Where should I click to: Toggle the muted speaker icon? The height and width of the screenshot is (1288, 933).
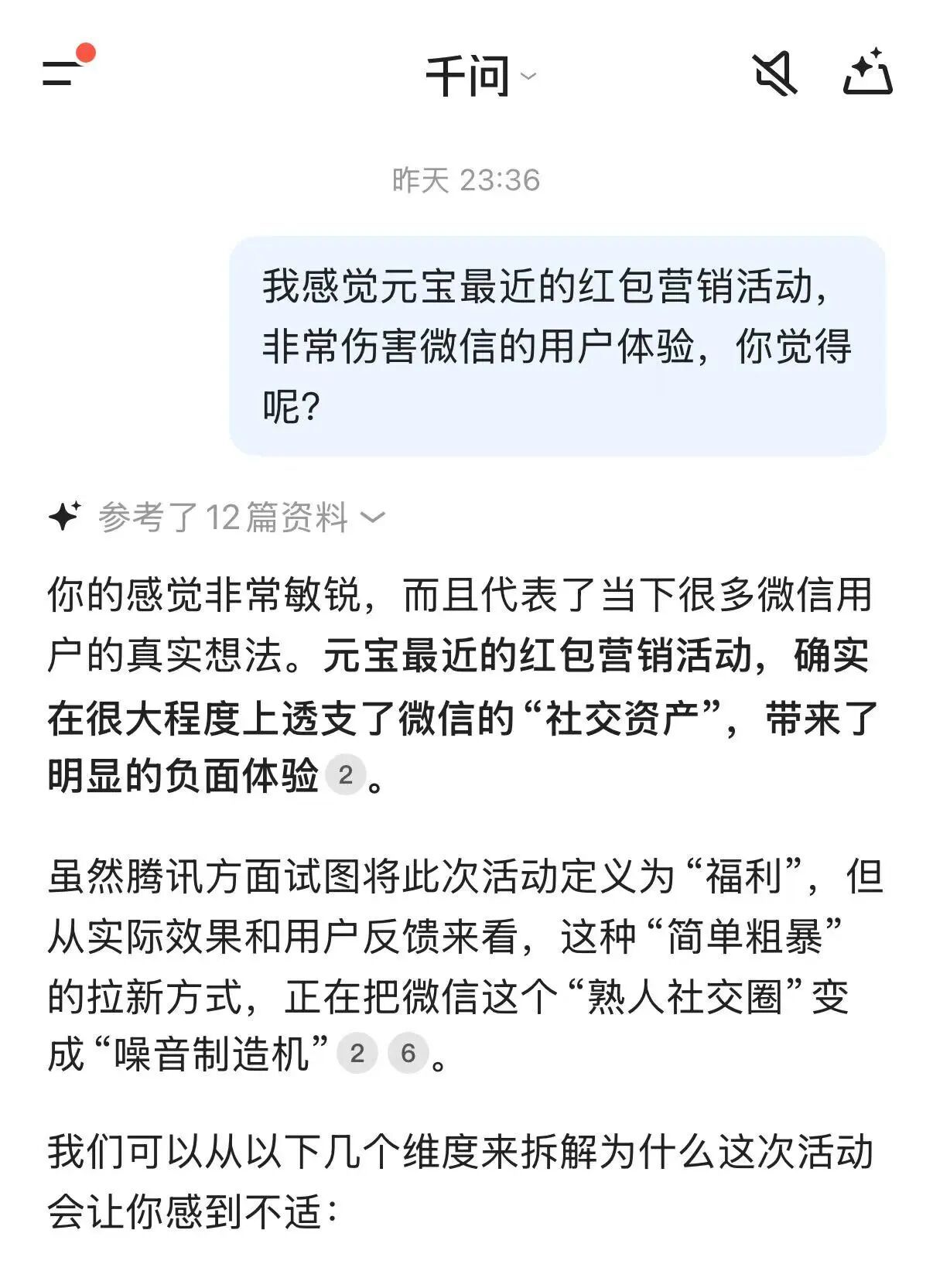[774, 74]
